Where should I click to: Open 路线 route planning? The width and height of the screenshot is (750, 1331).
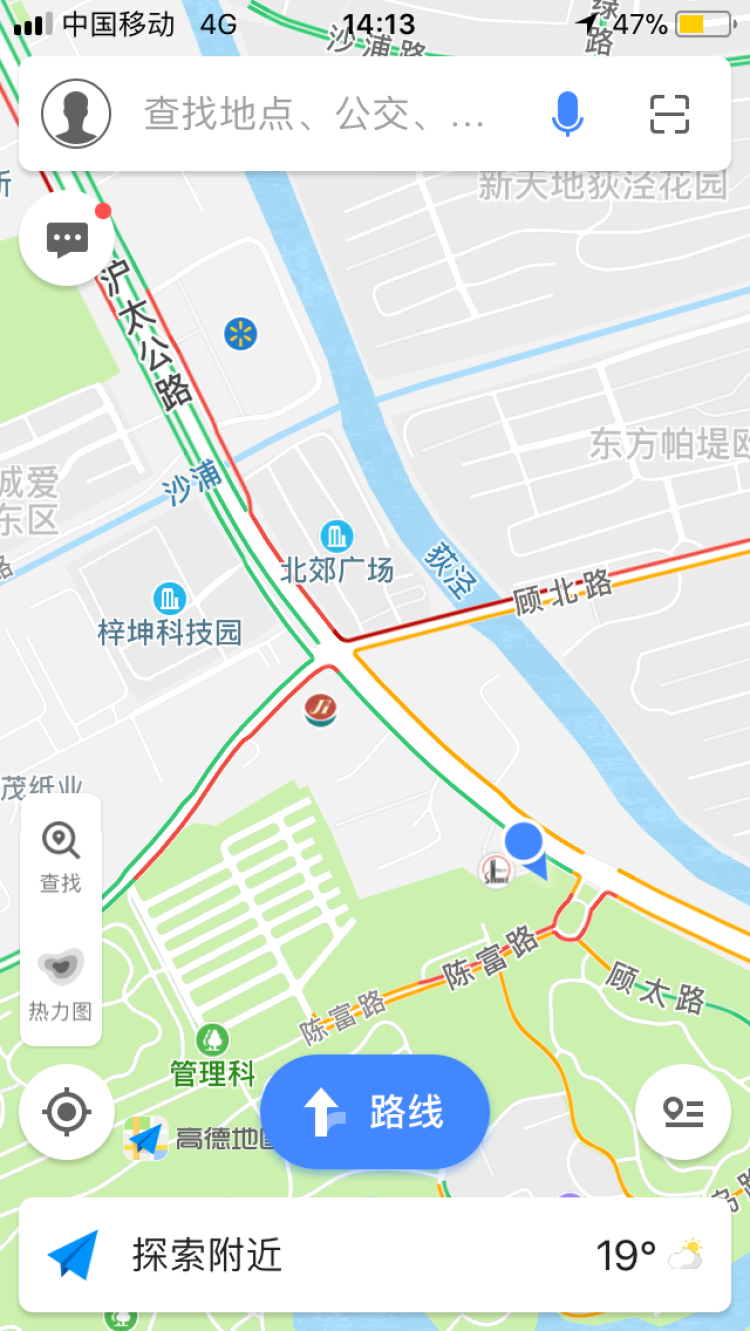click(x=375, y=1111)
